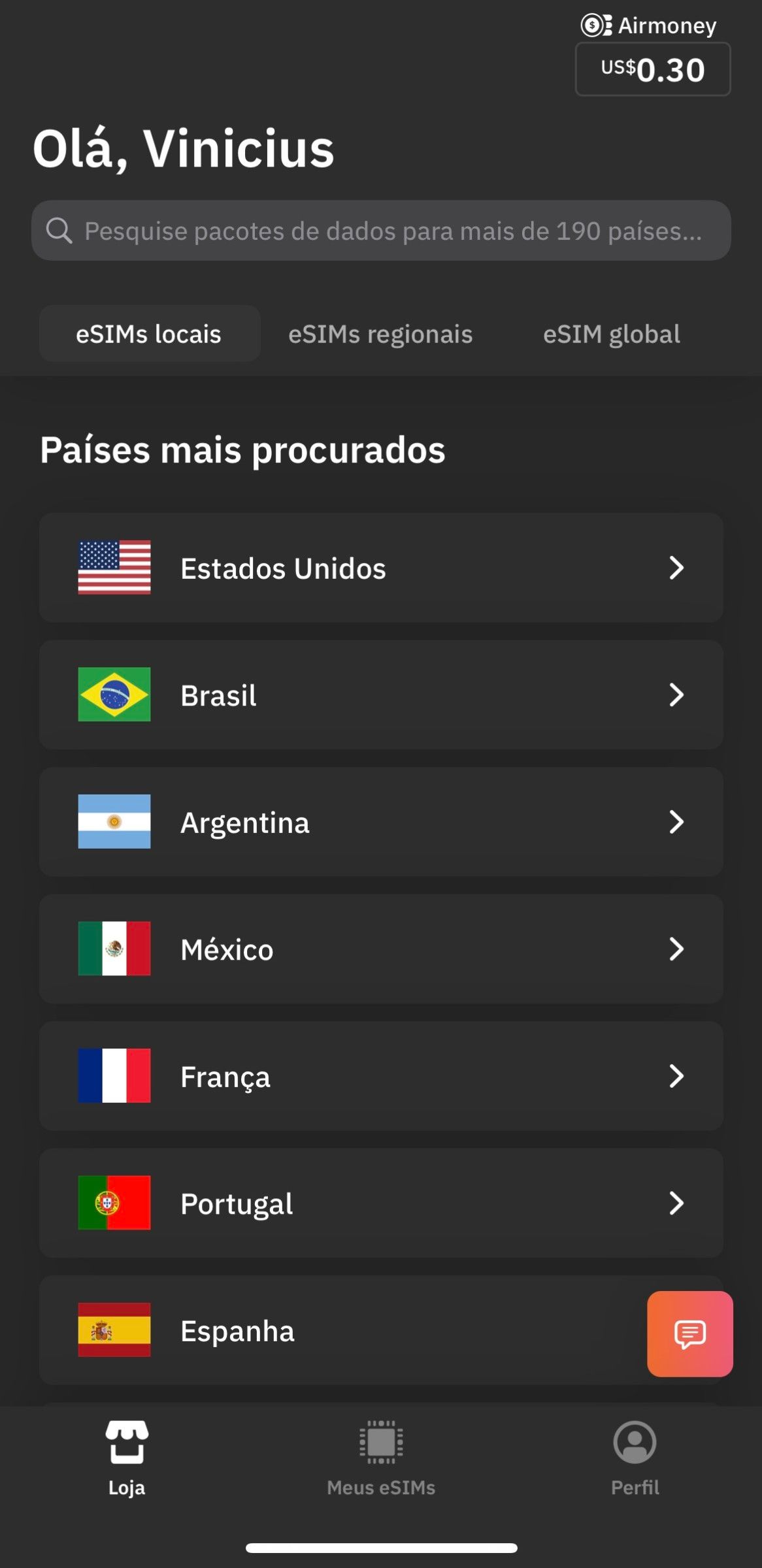Select the Brazil flag icon
762x1568 pixels.
(114, 695)
